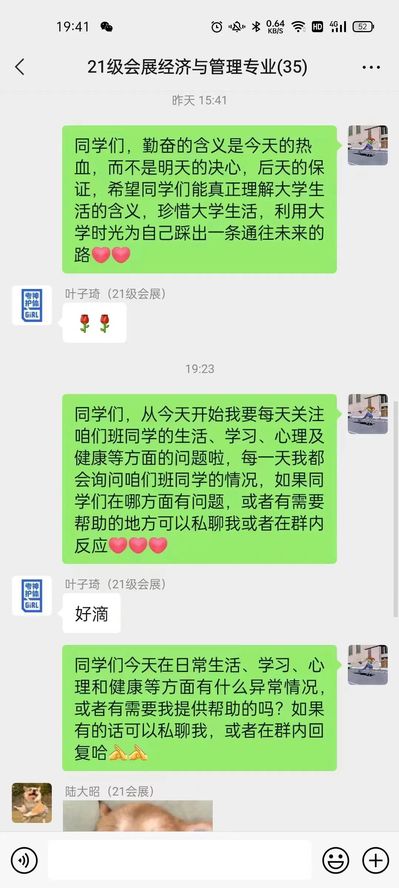The width and height of the screenshot is (399, 888).
Task: Go back from the group chat
Action: 20,67
